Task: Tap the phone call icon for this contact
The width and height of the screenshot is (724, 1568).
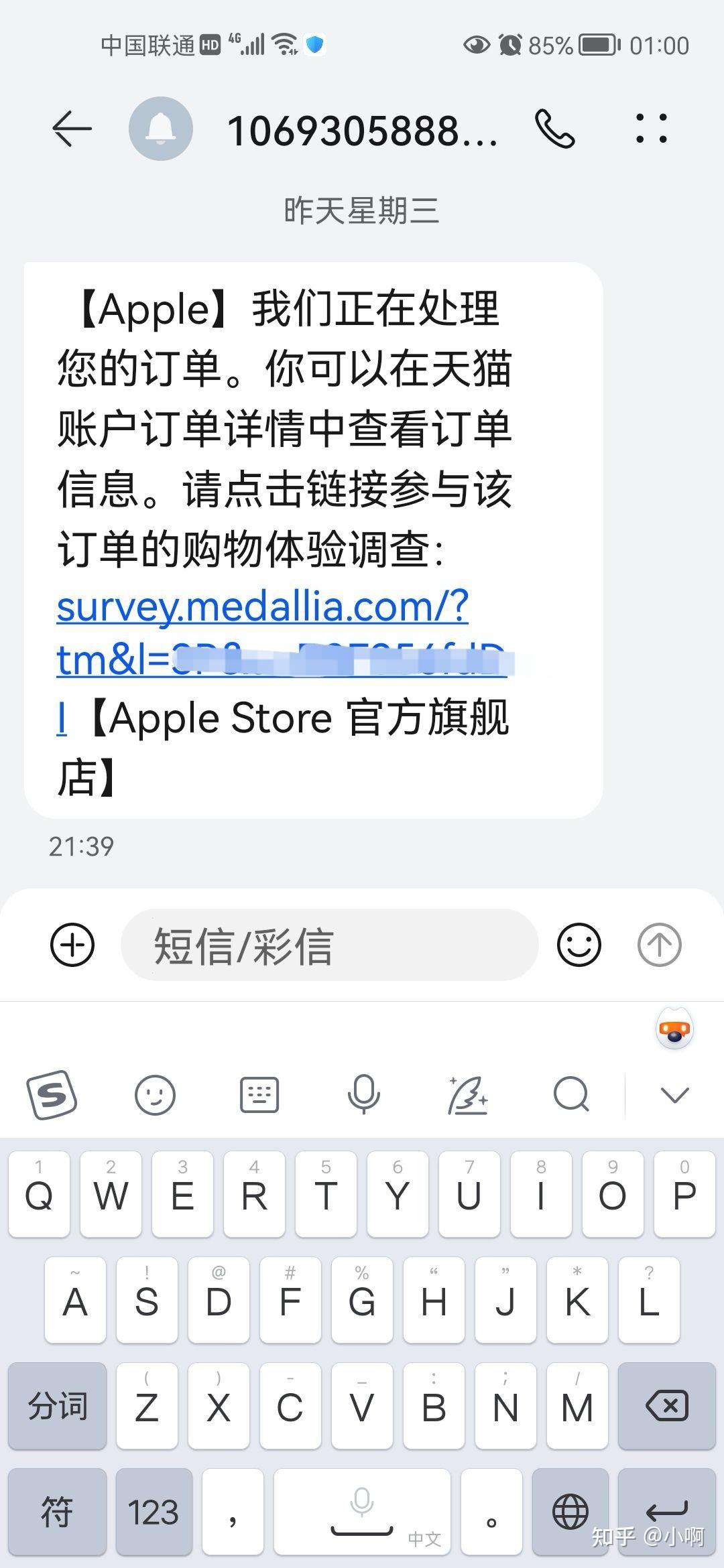Action: (x=555, y=129)
